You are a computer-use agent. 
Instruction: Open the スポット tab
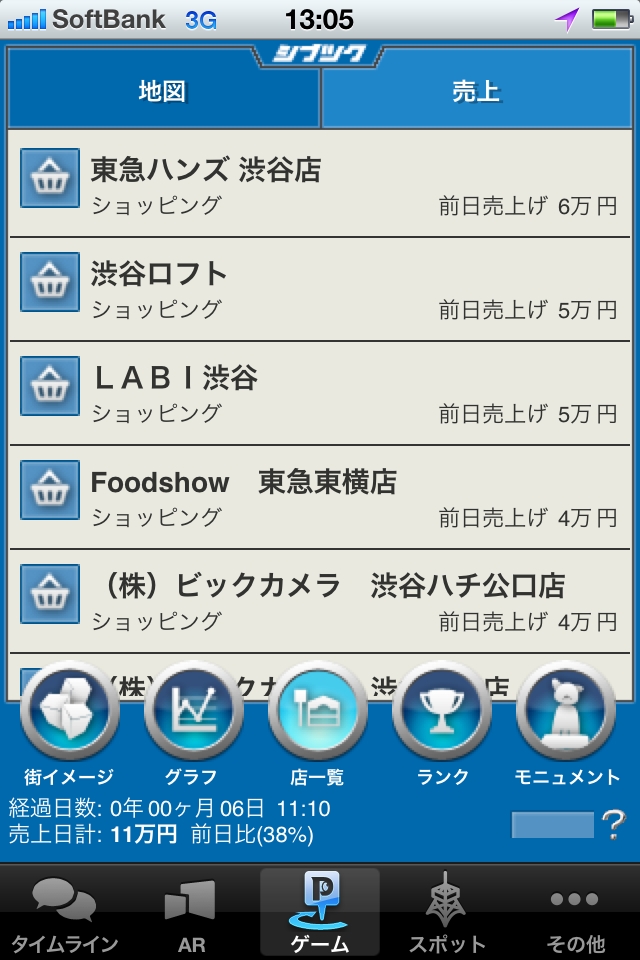coord(447,913)
